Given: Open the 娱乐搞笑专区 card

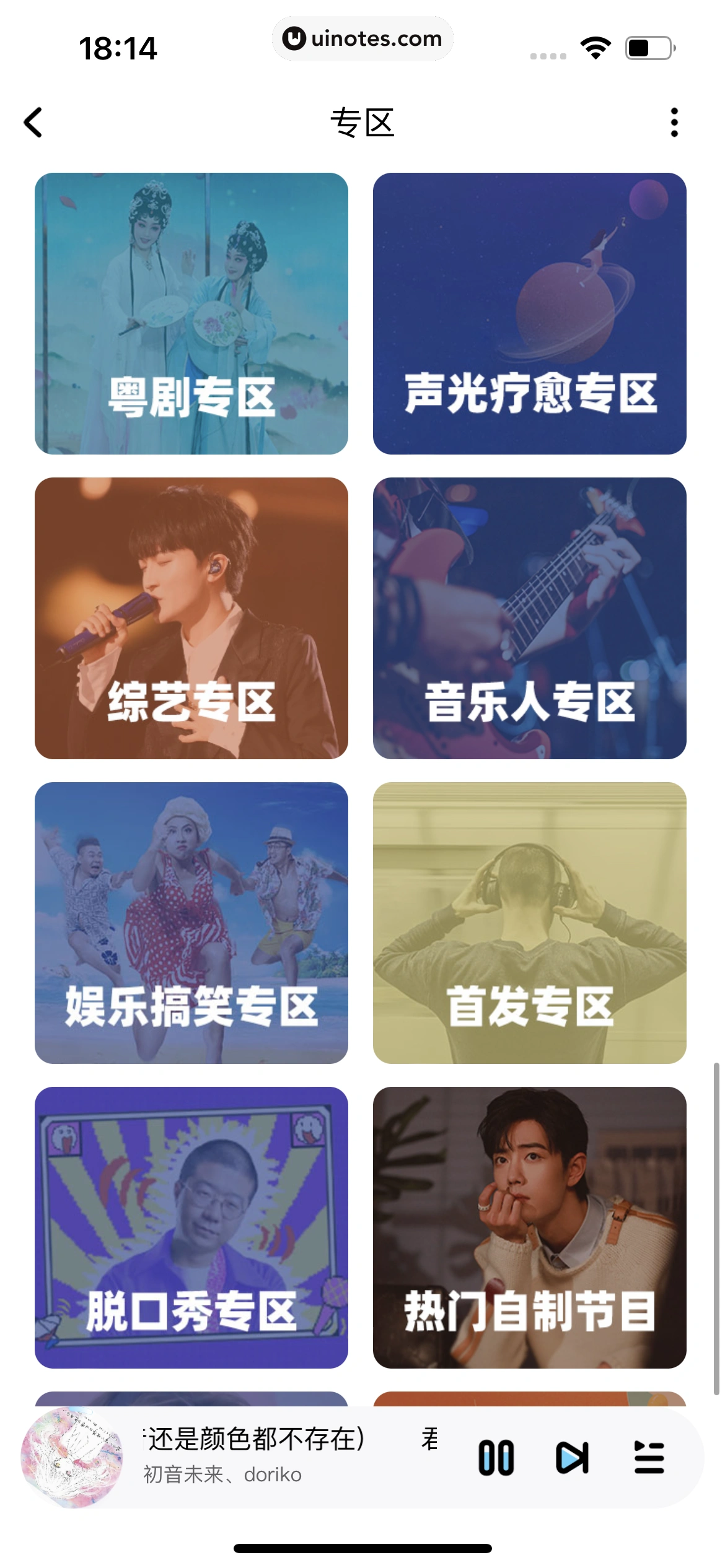Looking at the screenshot, I should pos(191,923).
